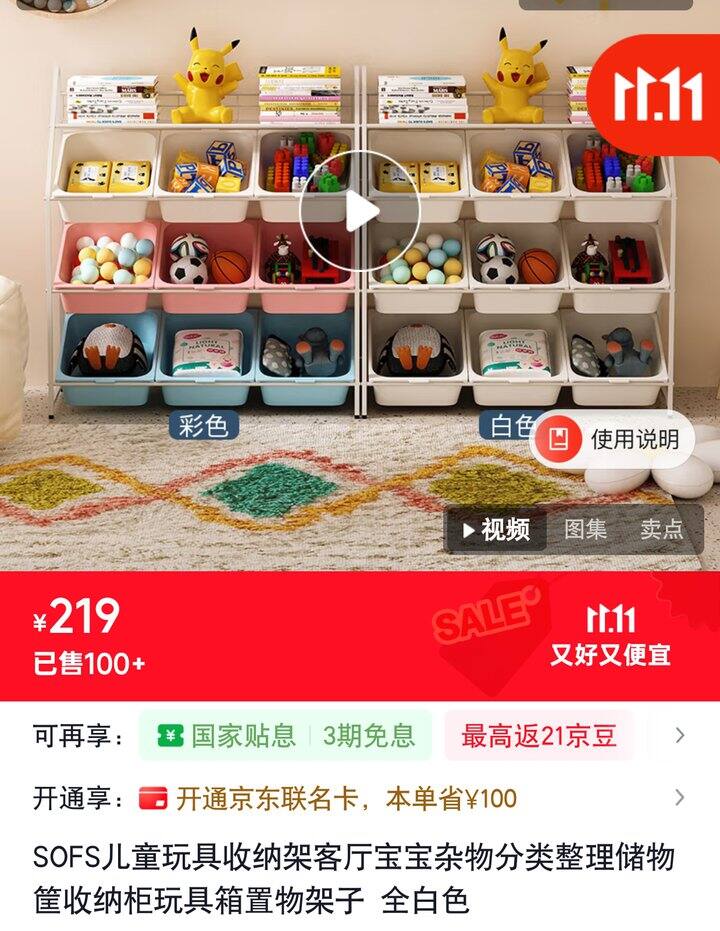Open the 使用说明 usage instructions

click(x=611, y=440)
